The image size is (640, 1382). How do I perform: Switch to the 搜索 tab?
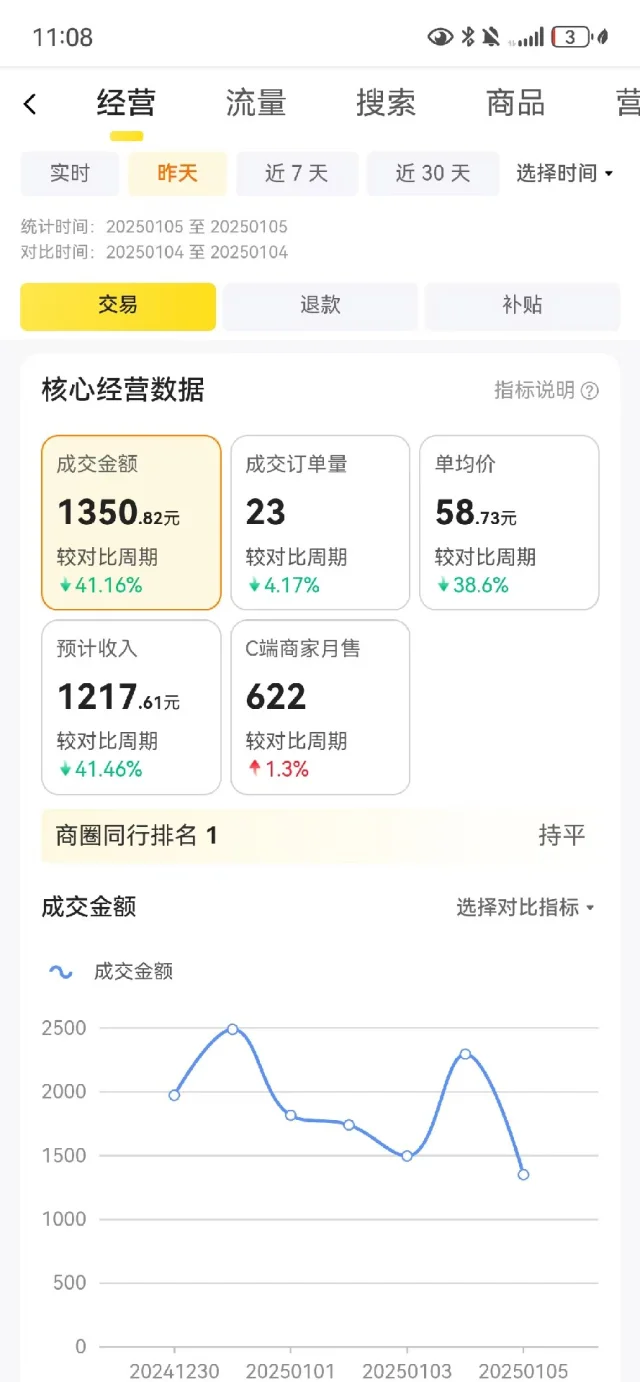(x=386, y=103)
